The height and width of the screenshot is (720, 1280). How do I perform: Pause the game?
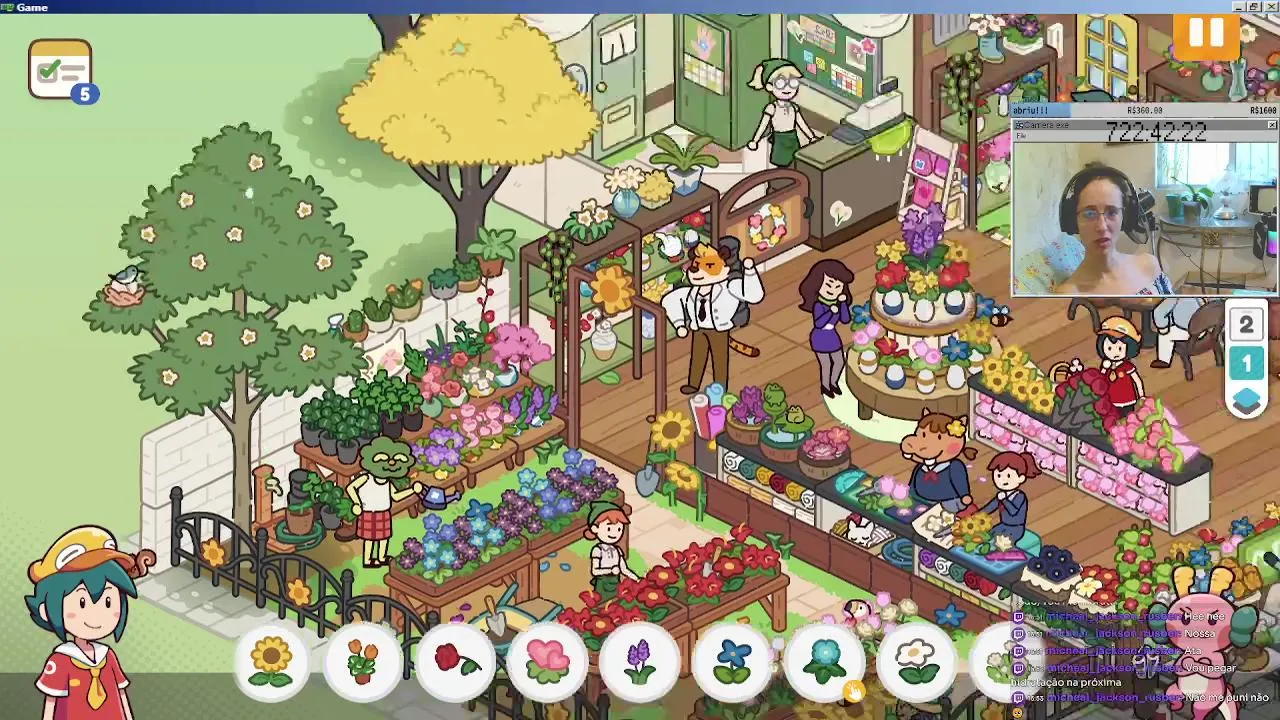coord(1206,34)
